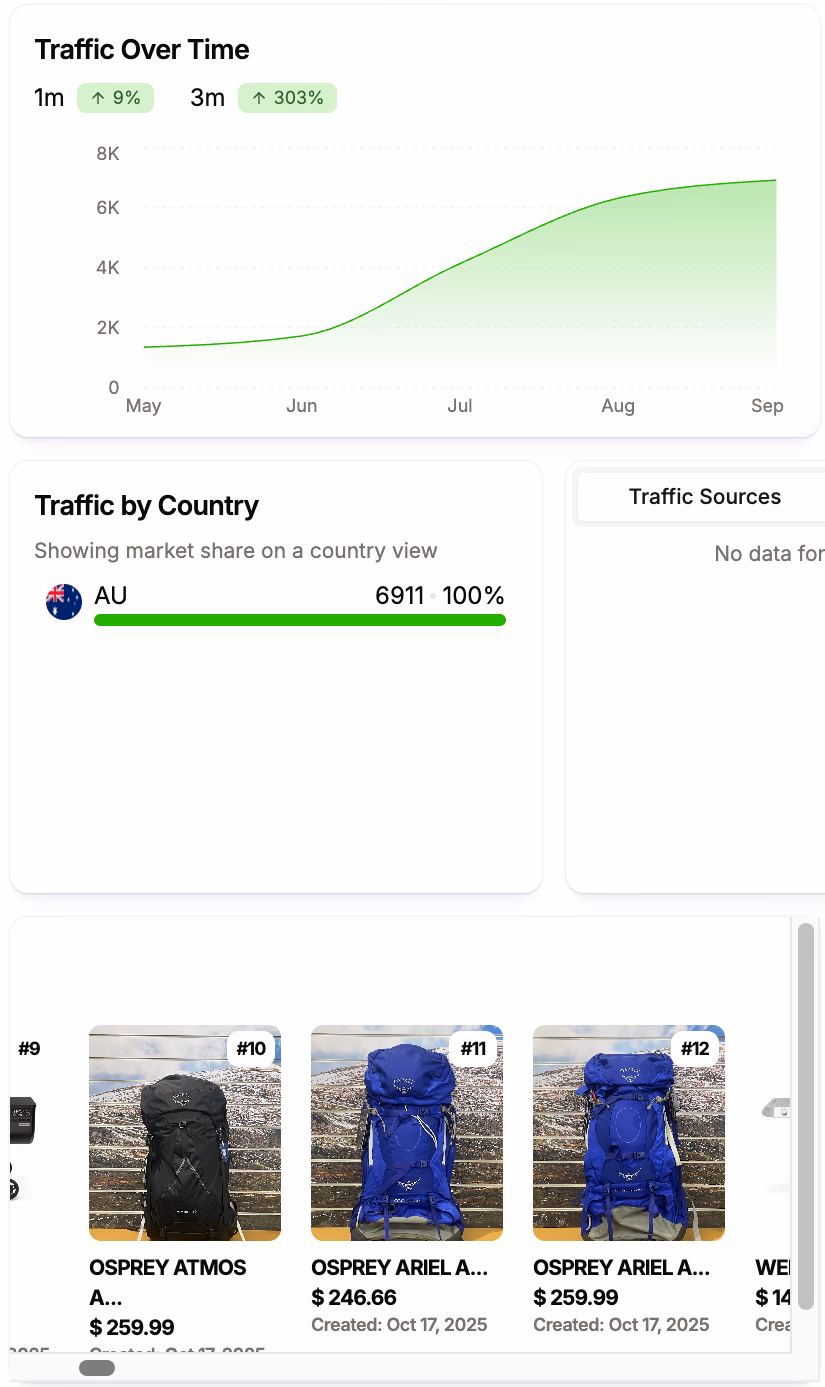This screenshot has height=1387, width=825.
Task: Toggle the 1m growth metric badge
Action: pyautogui.click(x=115, y=97)
